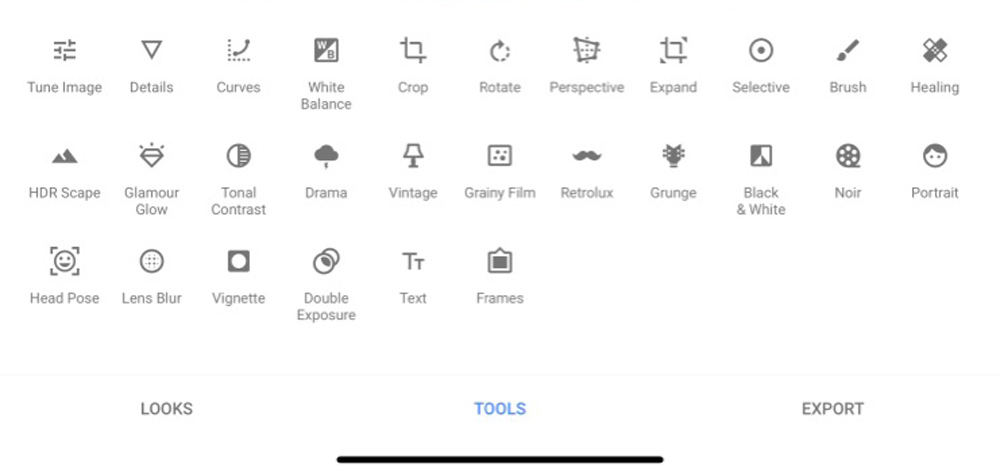Open the Double Exposure tool
This screenshot has width=1000, height=472.
click(326, 263)
